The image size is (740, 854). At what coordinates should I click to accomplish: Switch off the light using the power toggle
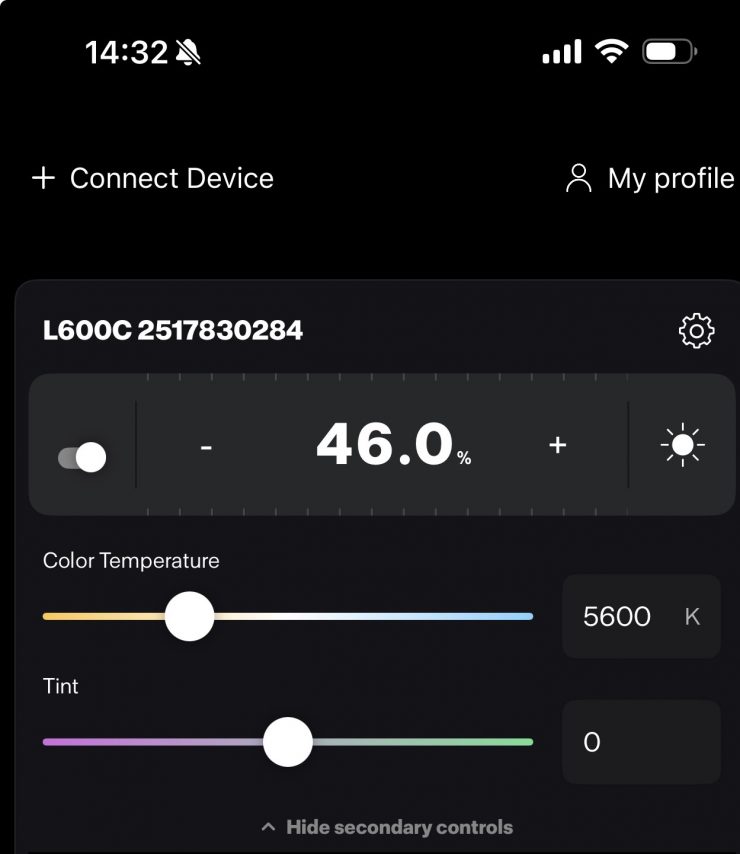point(84,457)
